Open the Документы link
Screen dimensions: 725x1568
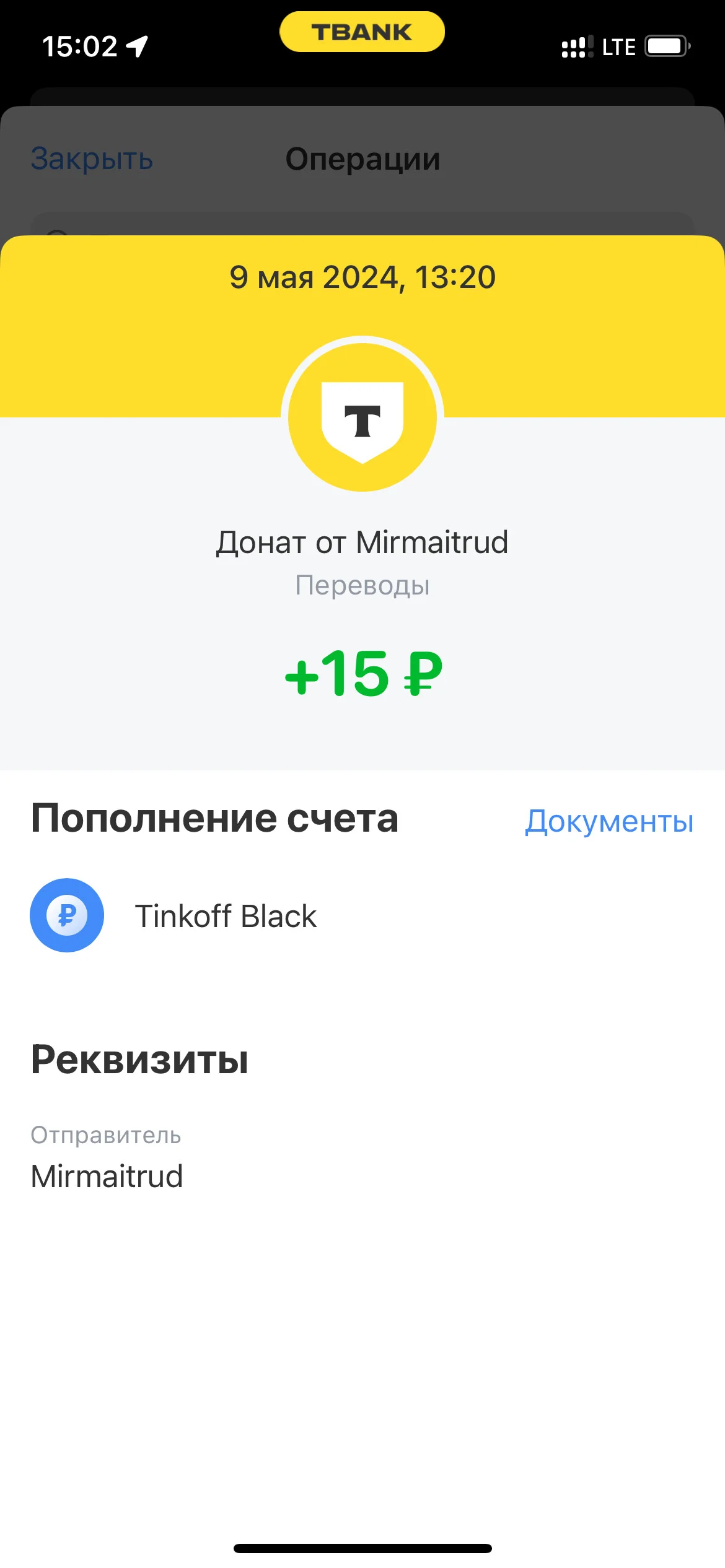(609, 822)
